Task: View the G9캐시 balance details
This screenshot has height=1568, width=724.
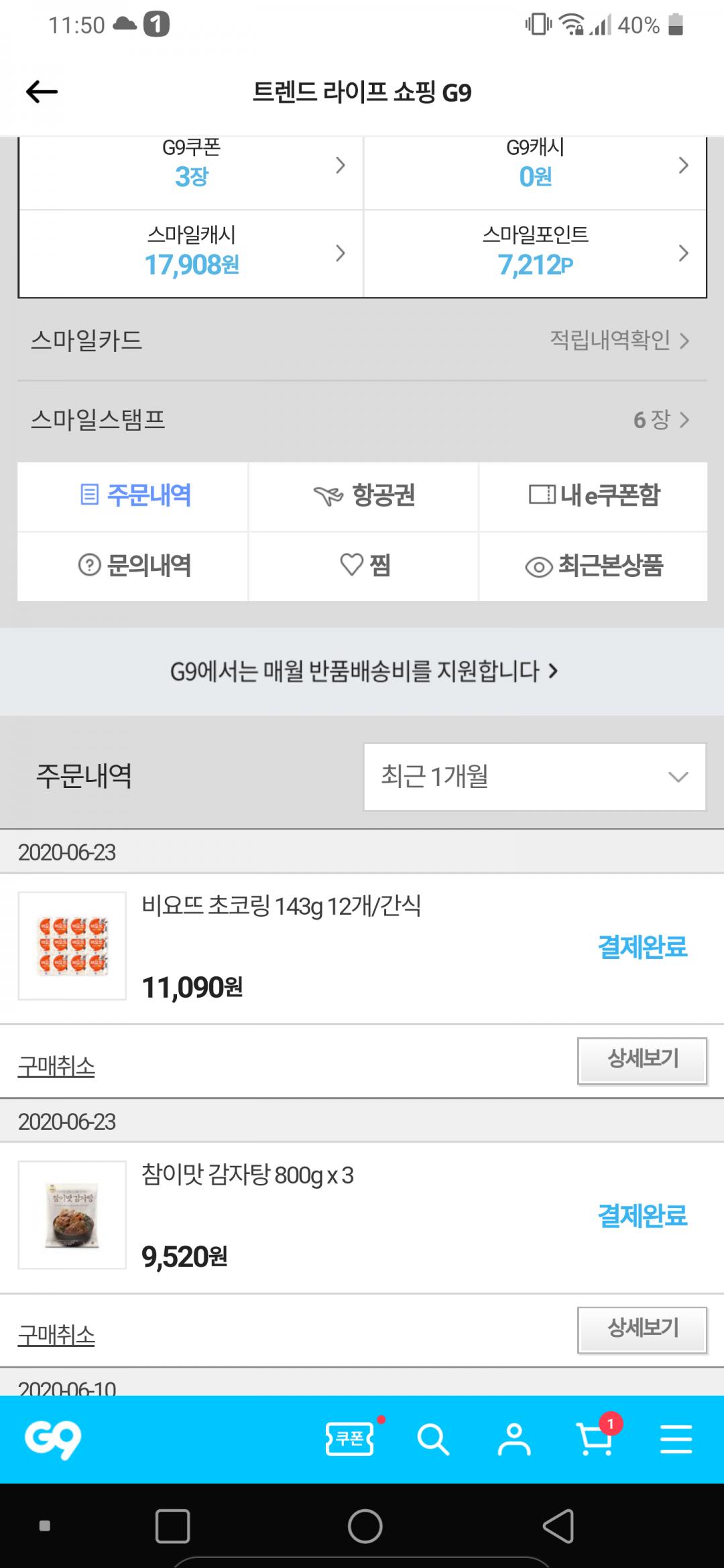Action: tap(535, 166)
